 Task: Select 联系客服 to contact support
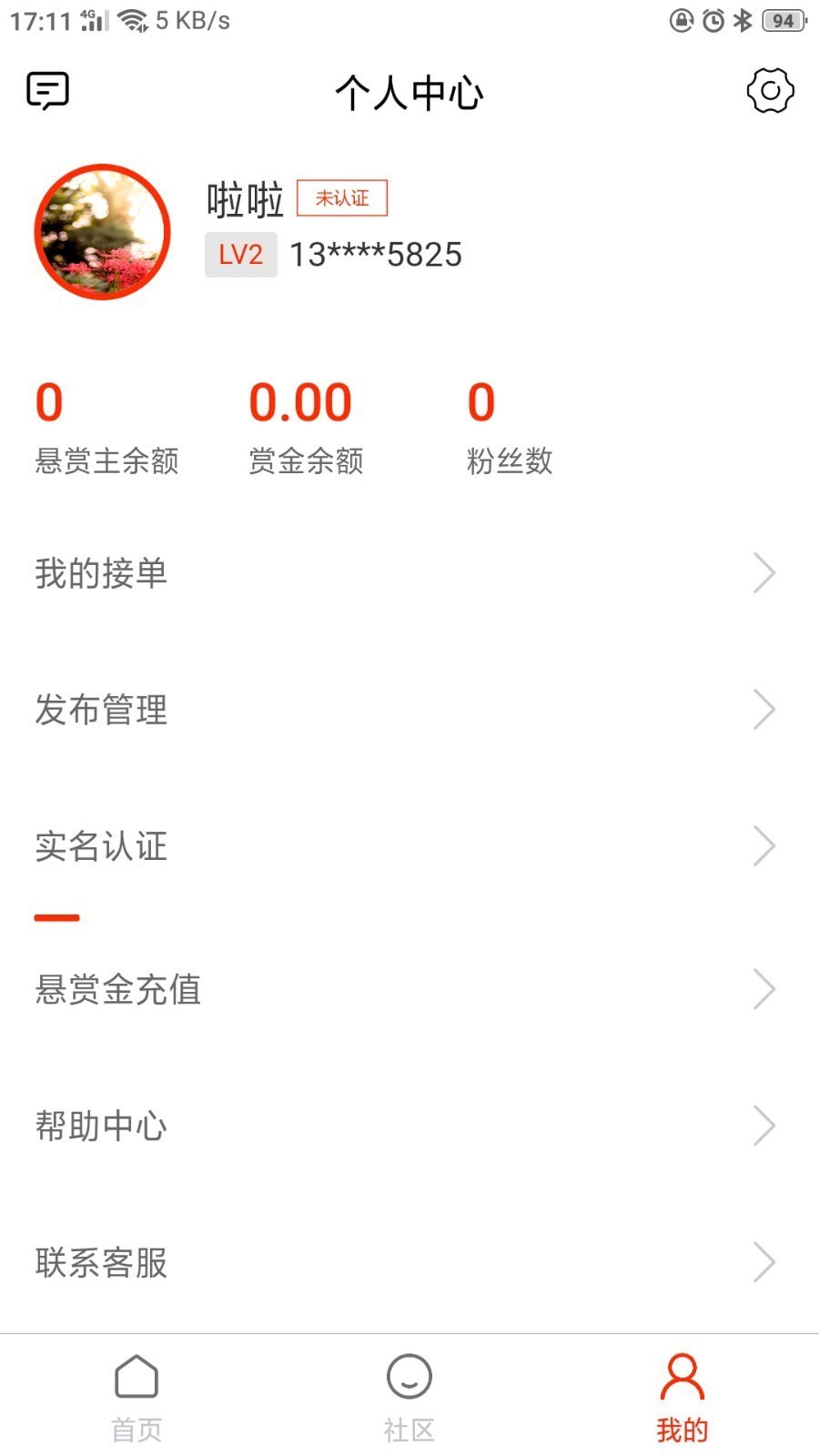409,1262
